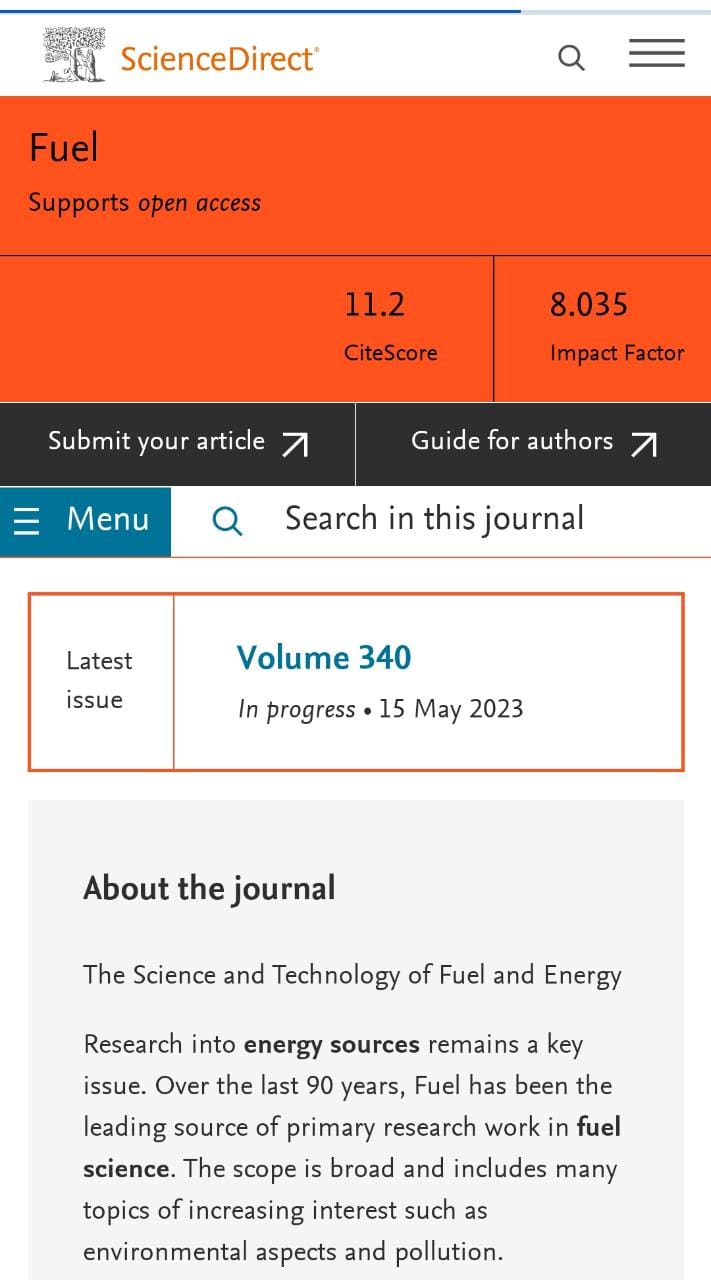Expand the journal Menu
Image resolution: width=711 pixels, height=1280 pixels.
(85, 520)
